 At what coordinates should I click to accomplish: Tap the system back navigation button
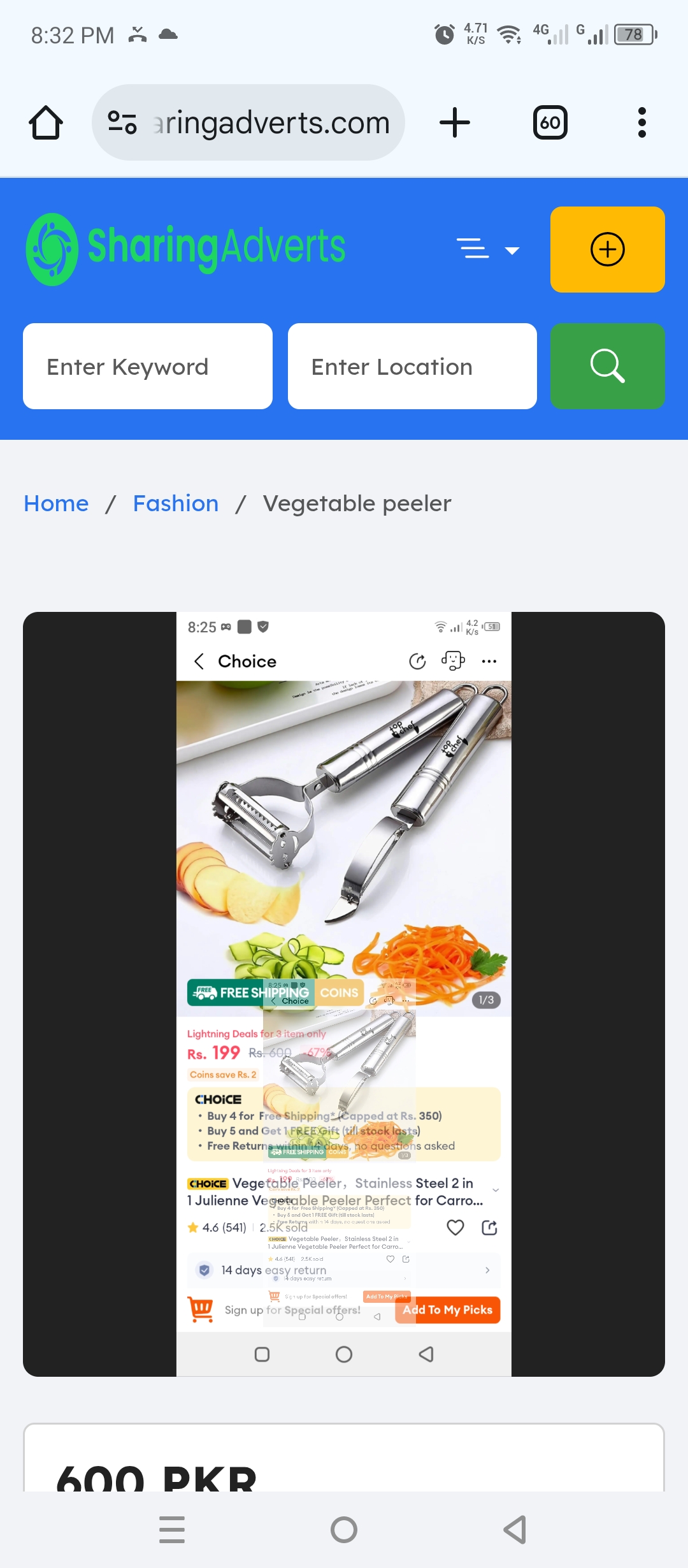click(x=515, y=1530)
